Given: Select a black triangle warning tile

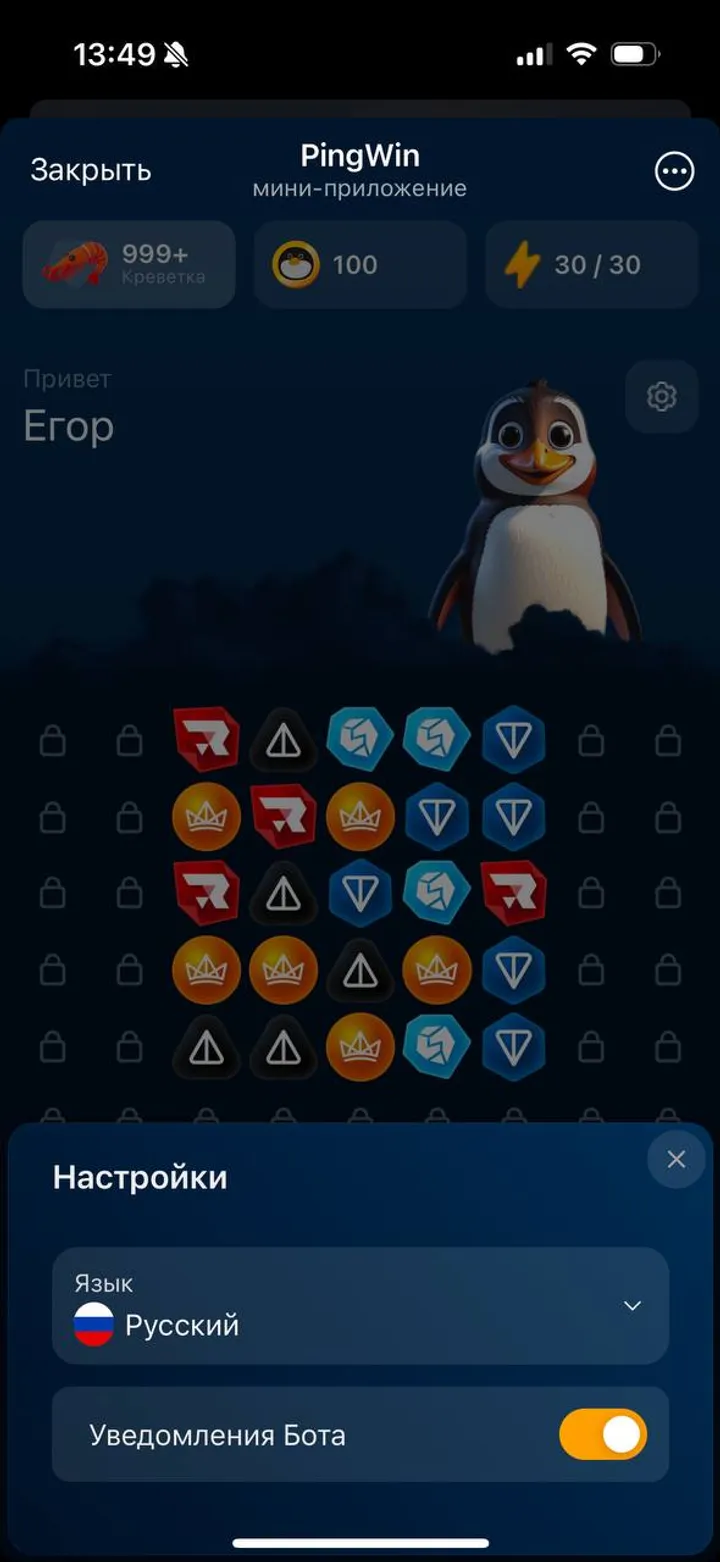Looking at the screenshot, I should [x=283, y=739].
